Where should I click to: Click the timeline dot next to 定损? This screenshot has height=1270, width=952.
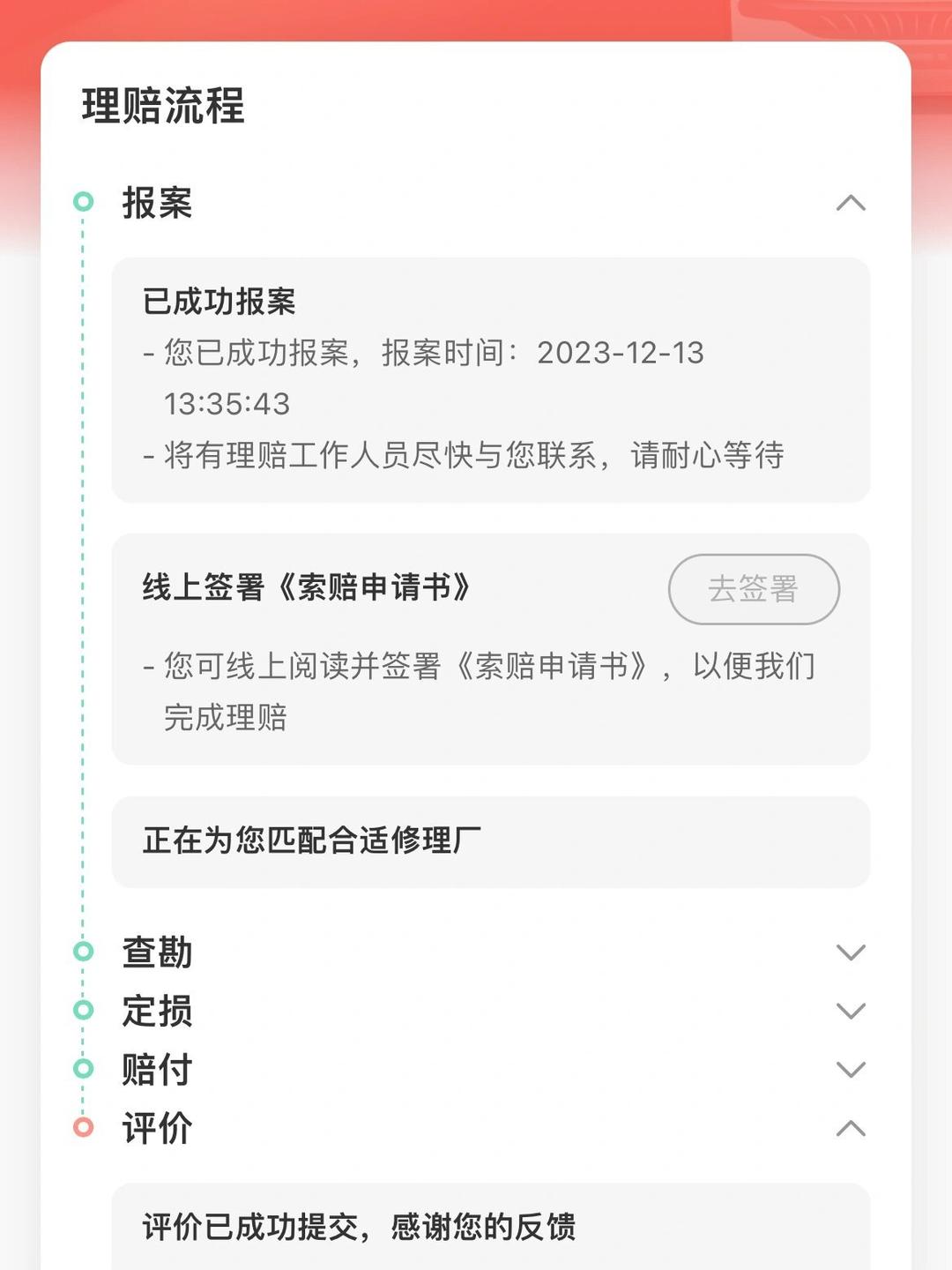tap(84, 1012)
